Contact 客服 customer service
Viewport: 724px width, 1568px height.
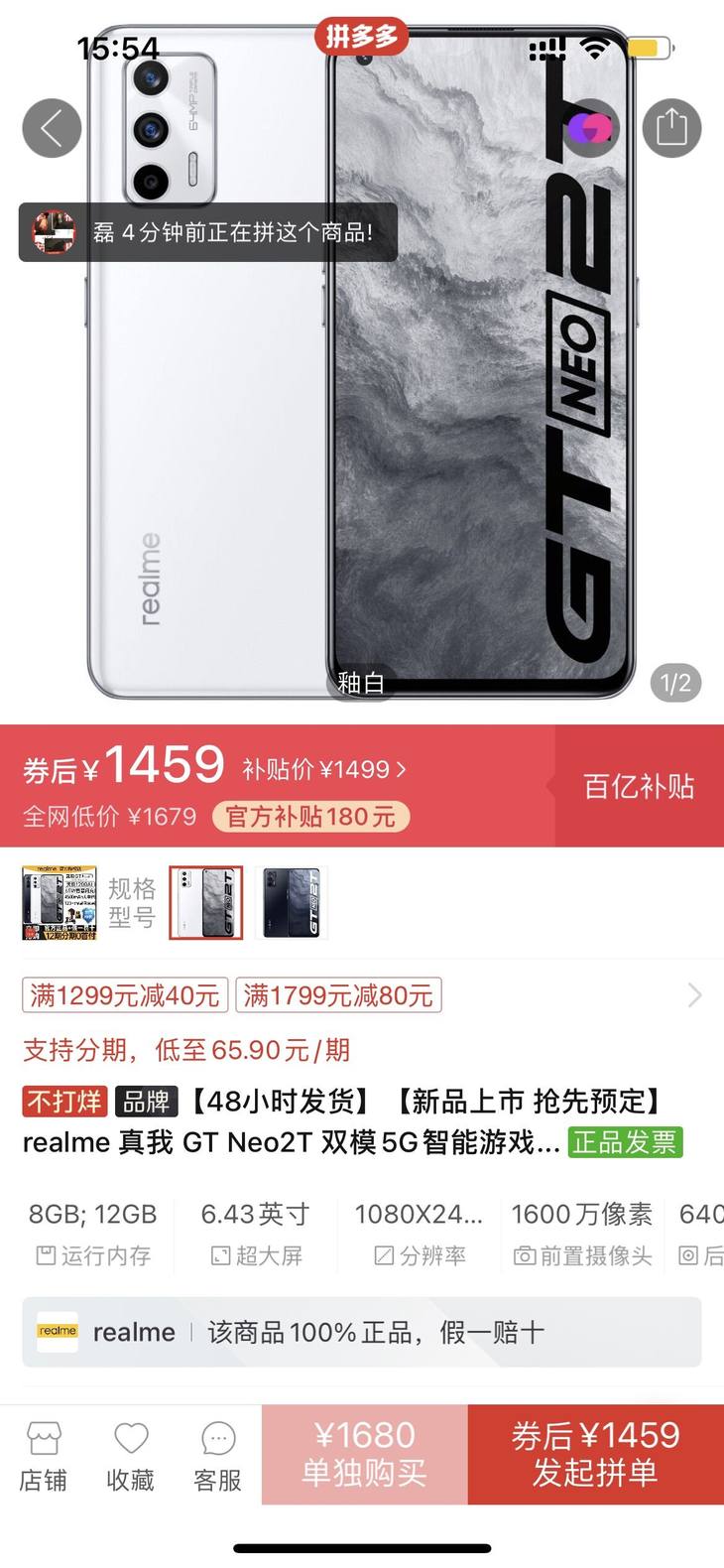(218, 1455)
